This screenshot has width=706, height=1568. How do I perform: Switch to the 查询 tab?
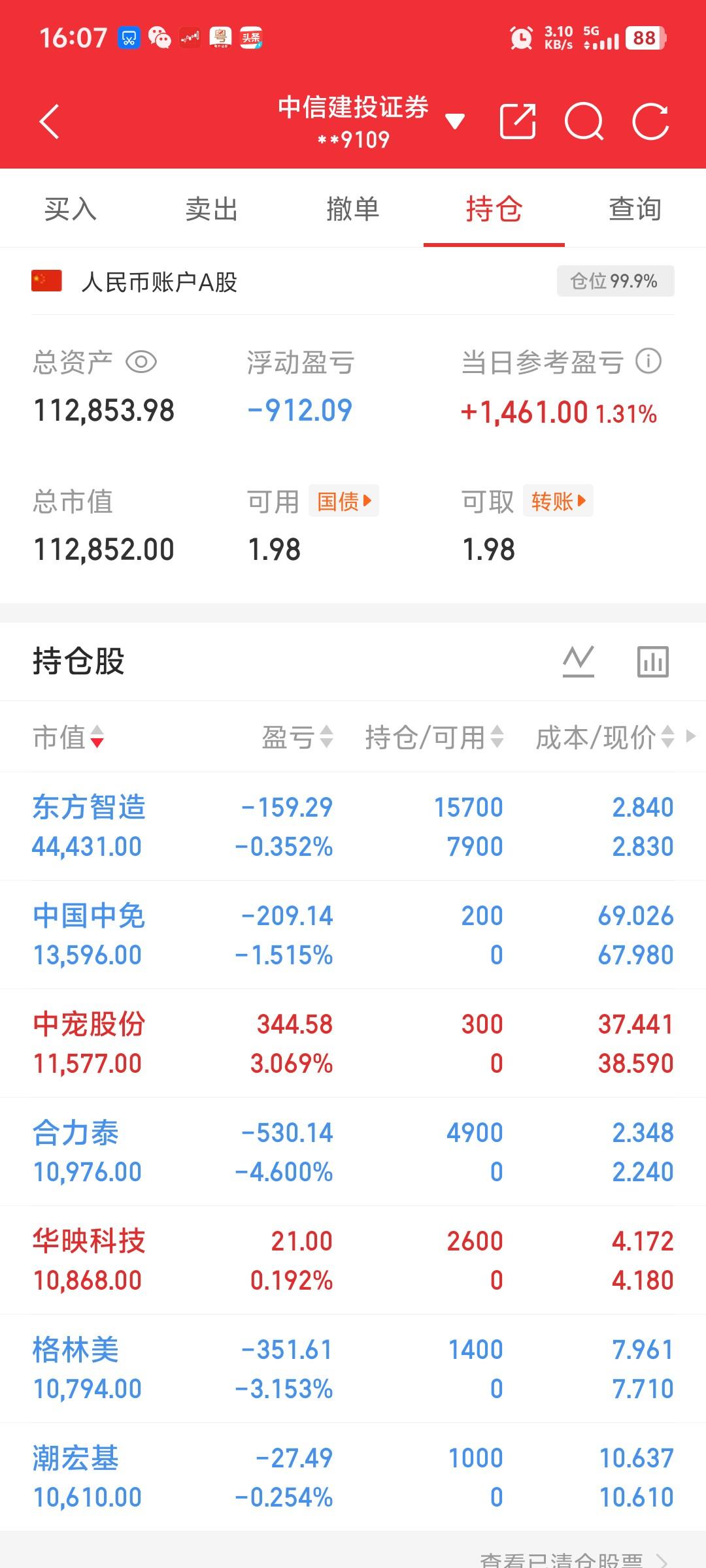[633, 209]
